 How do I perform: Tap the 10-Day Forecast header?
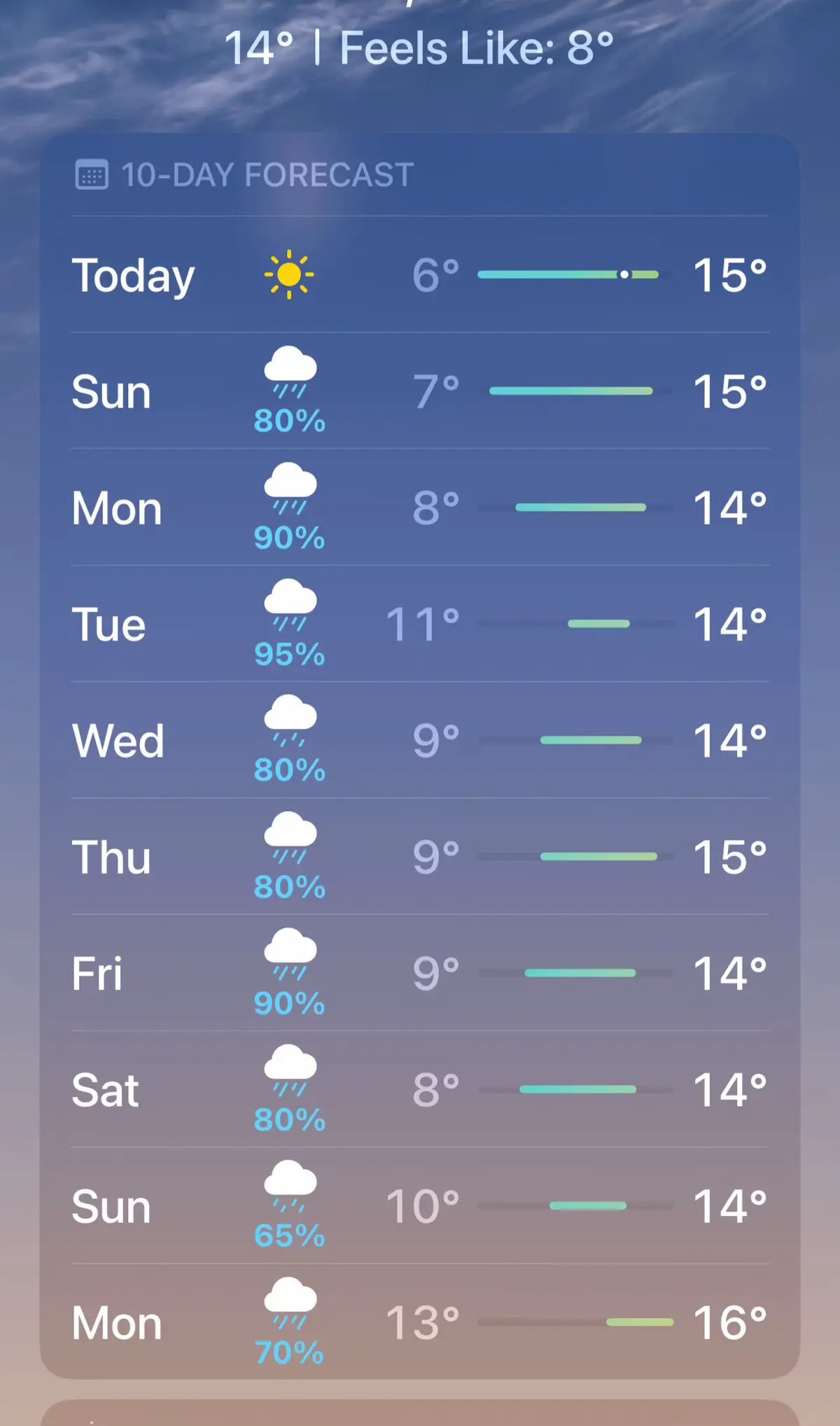[x=245, y=174]
